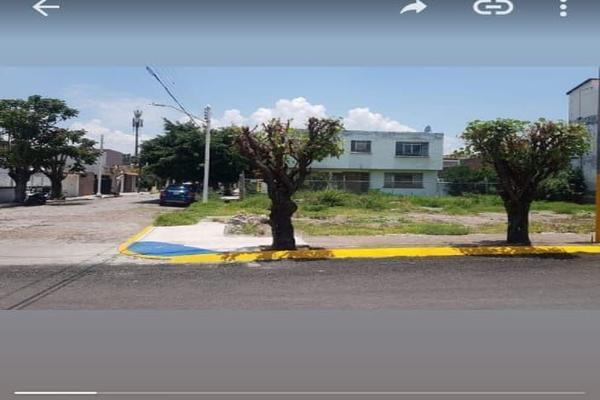Open the overflow menu
This screenshot has width=600, height=400.
click(x=563, y=8)
